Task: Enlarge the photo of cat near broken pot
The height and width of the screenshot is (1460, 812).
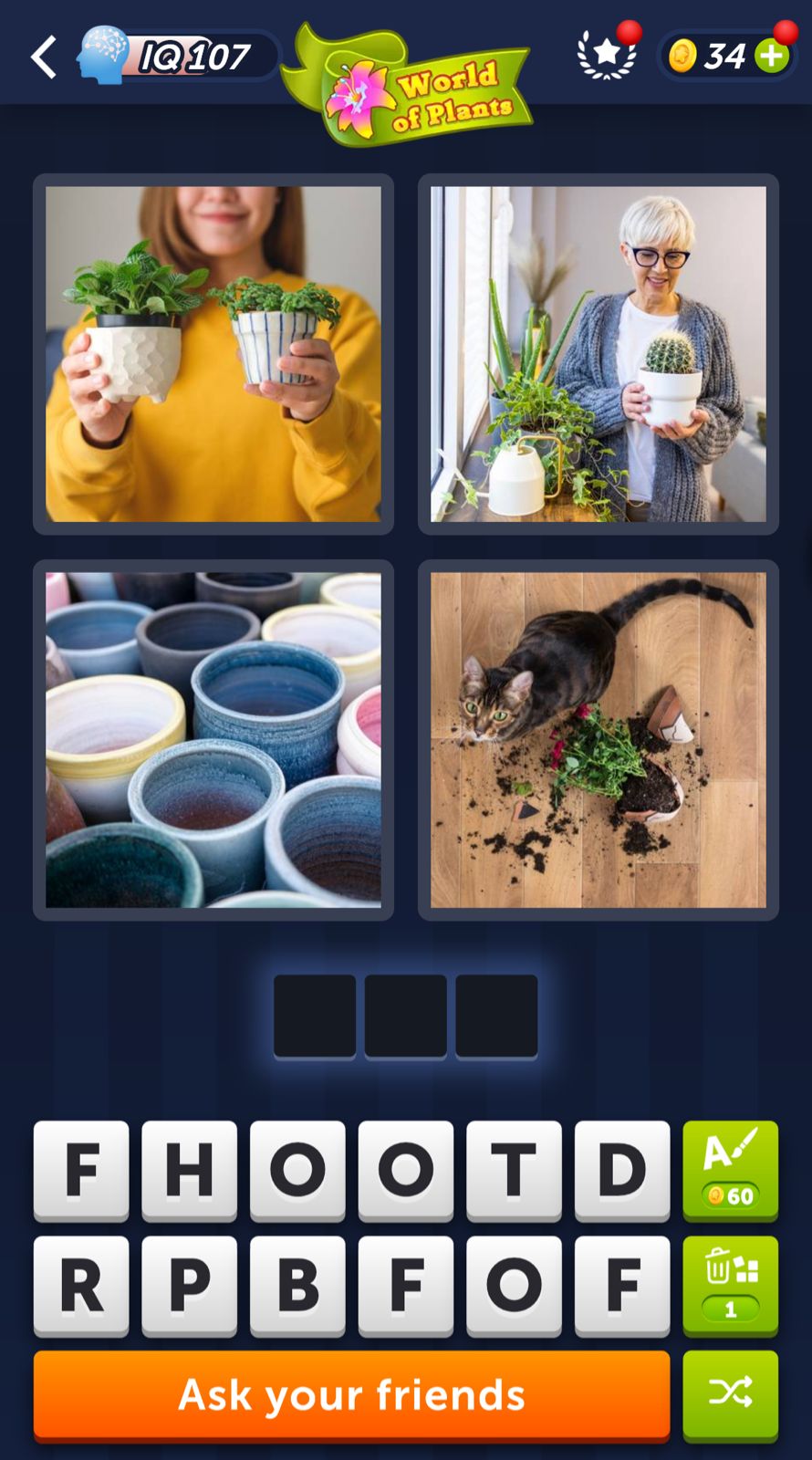Action: coord(598,739)
